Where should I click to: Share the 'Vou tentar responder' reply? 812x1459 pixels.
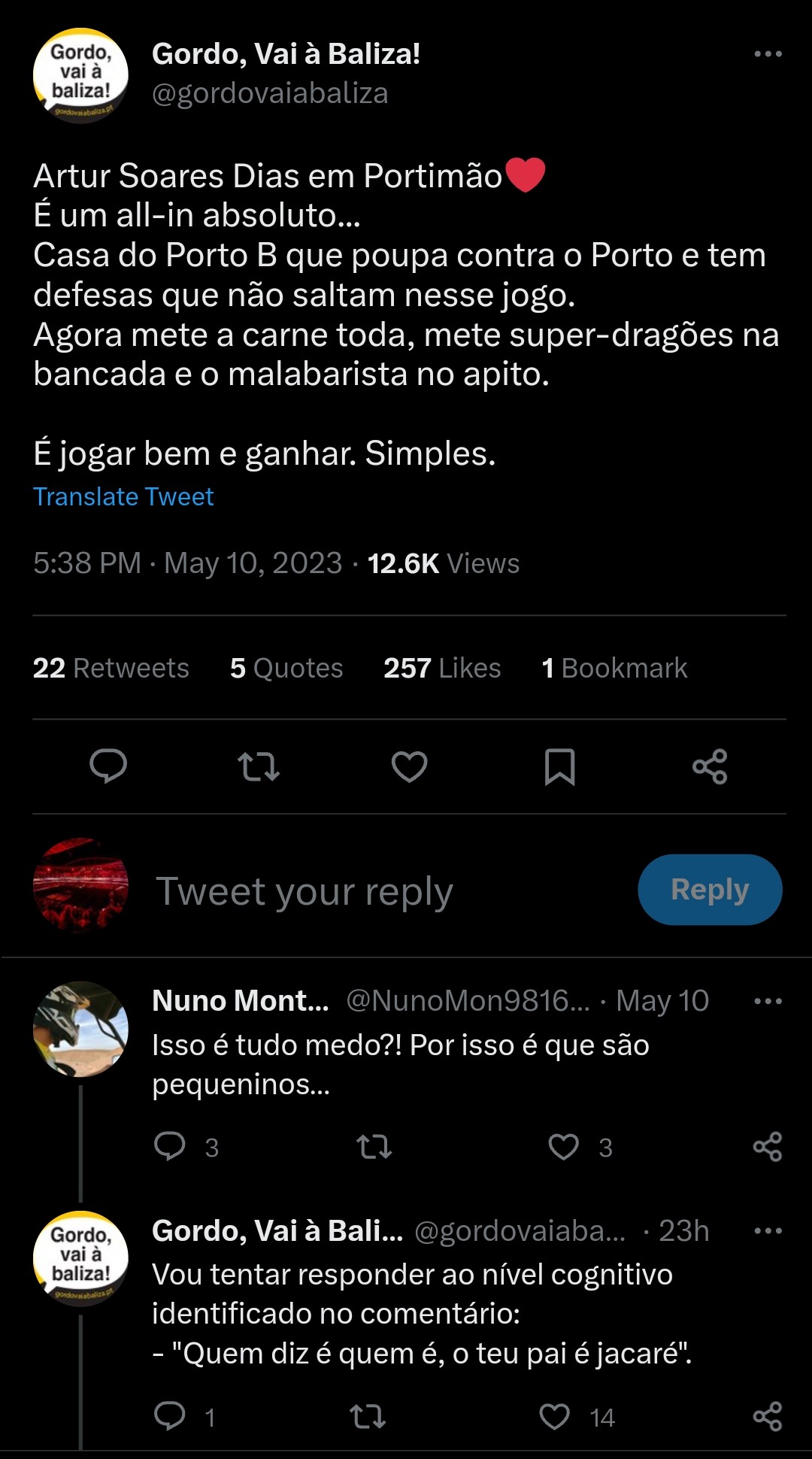tap(768, 1417)
